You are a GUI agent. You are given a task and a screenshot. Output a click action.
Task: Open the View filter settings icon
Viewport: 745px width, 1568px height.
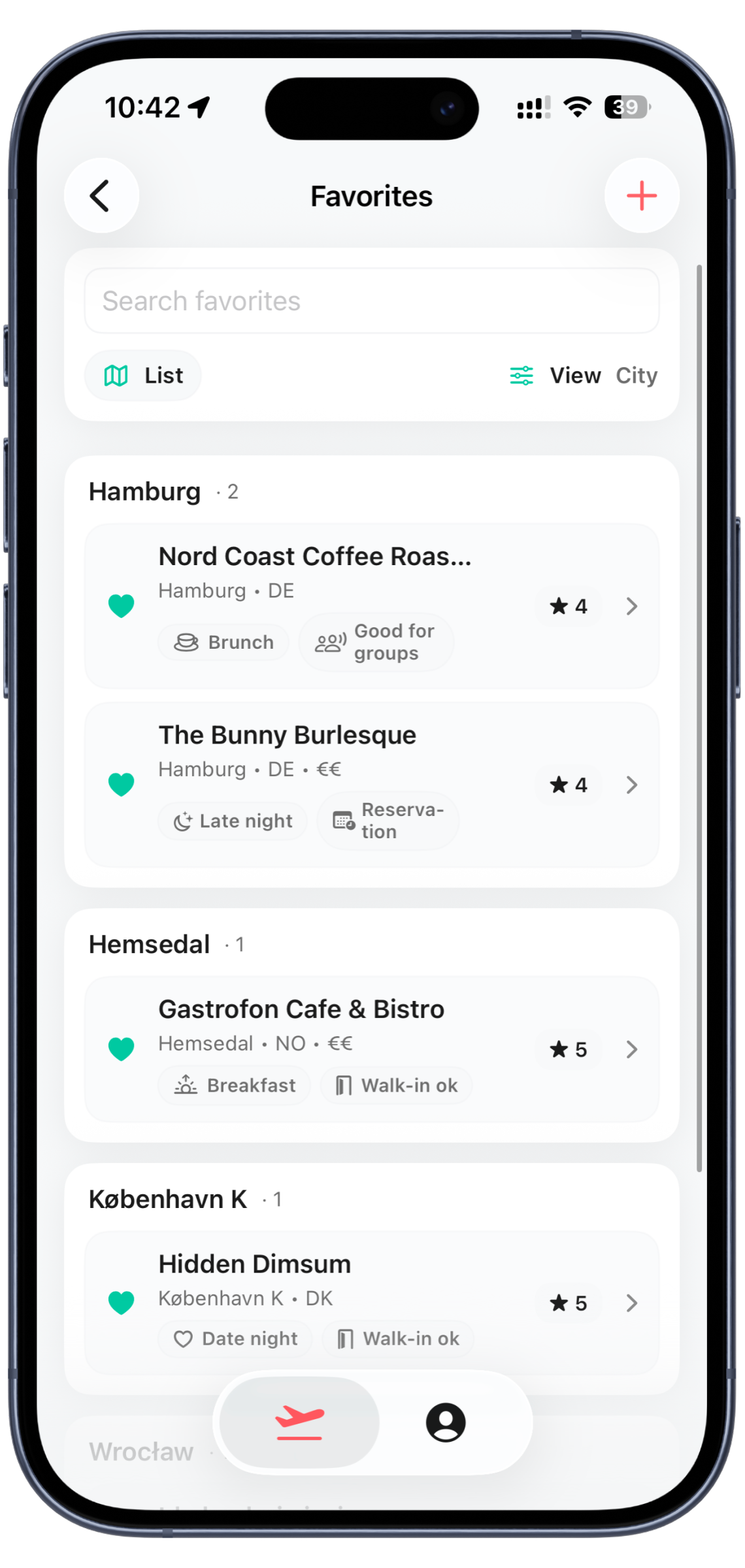click(x=520, y=375)
